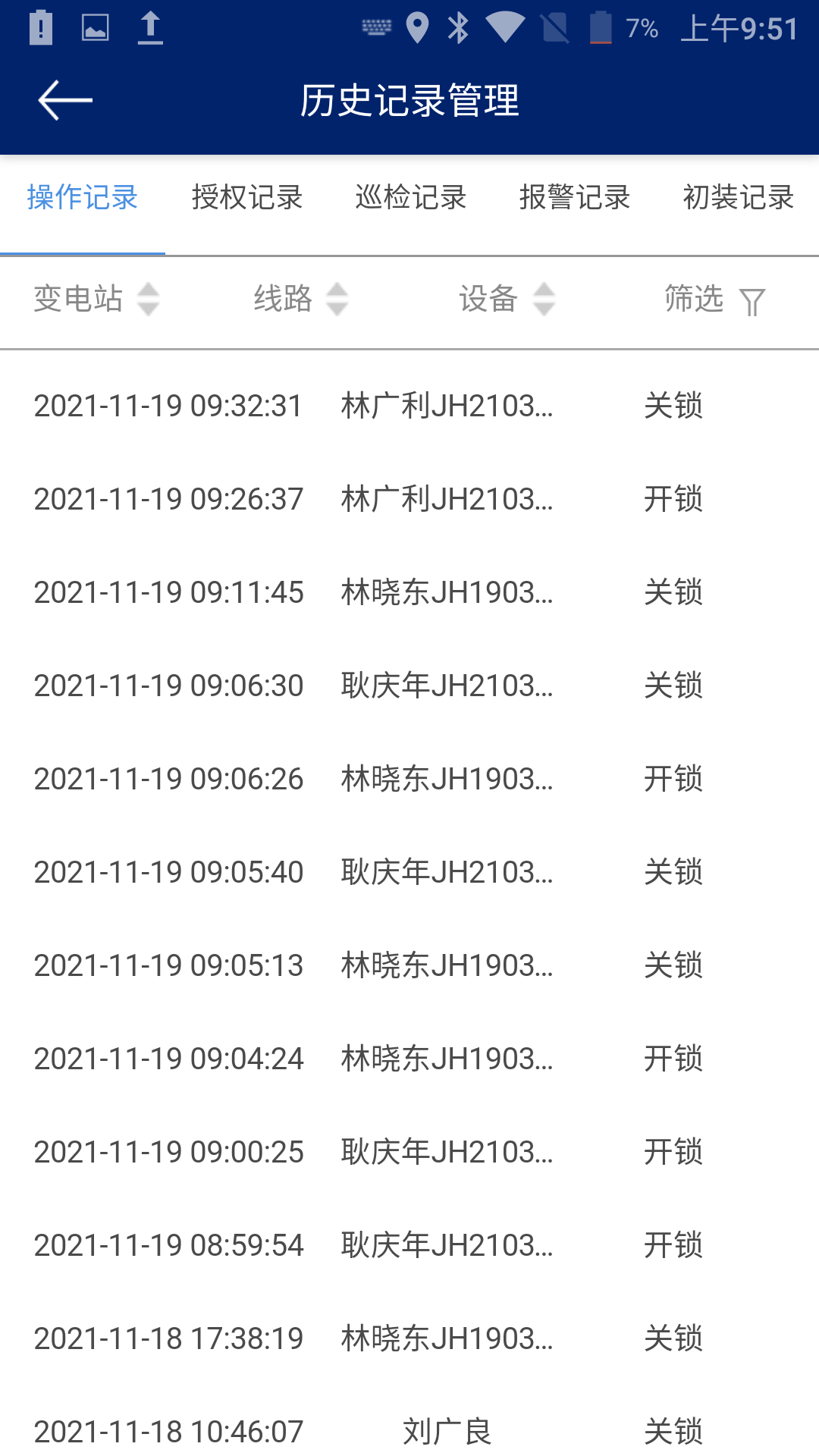This screenshot has width=819, height=1456.
Task: Open the record at 09:32:31
Action: [x=409, y=406]
